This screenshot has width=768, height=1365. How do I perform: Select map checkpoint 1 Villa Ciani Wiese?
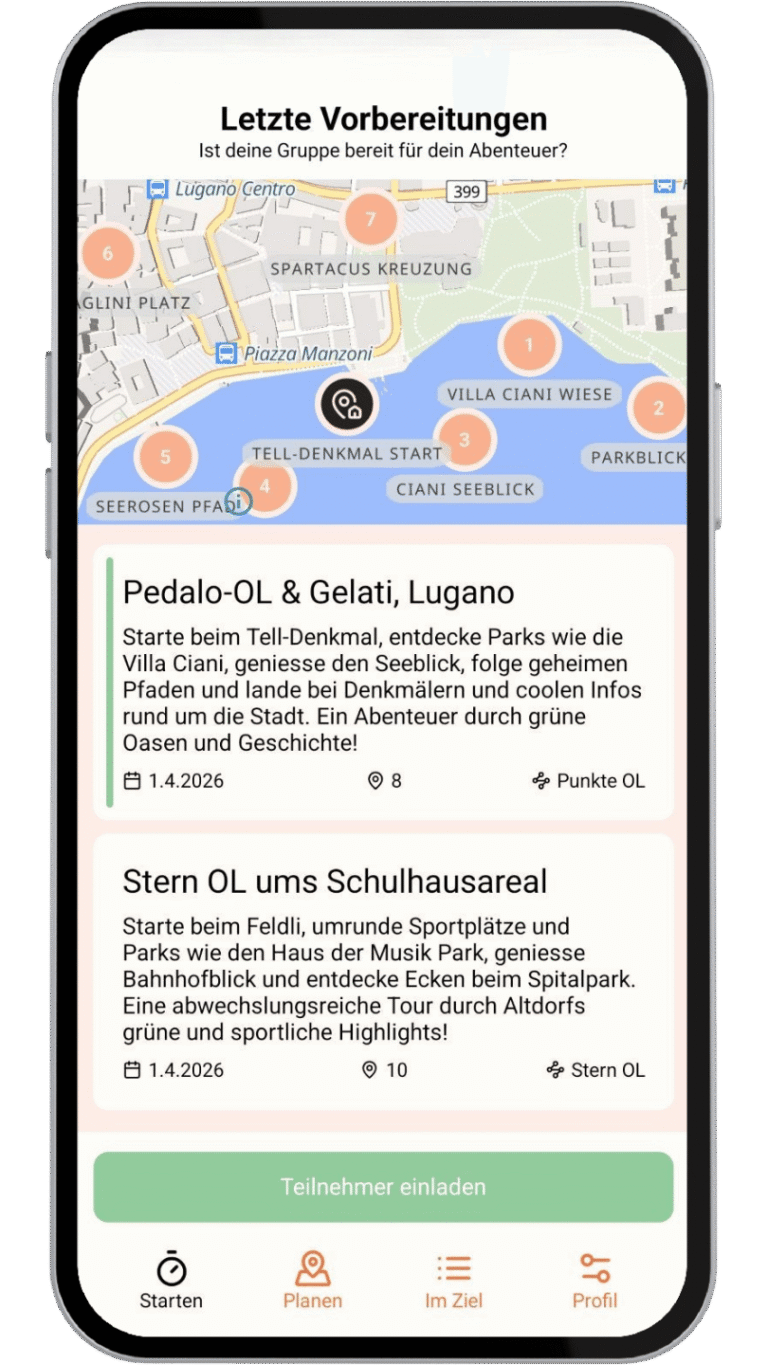(529, 345)
